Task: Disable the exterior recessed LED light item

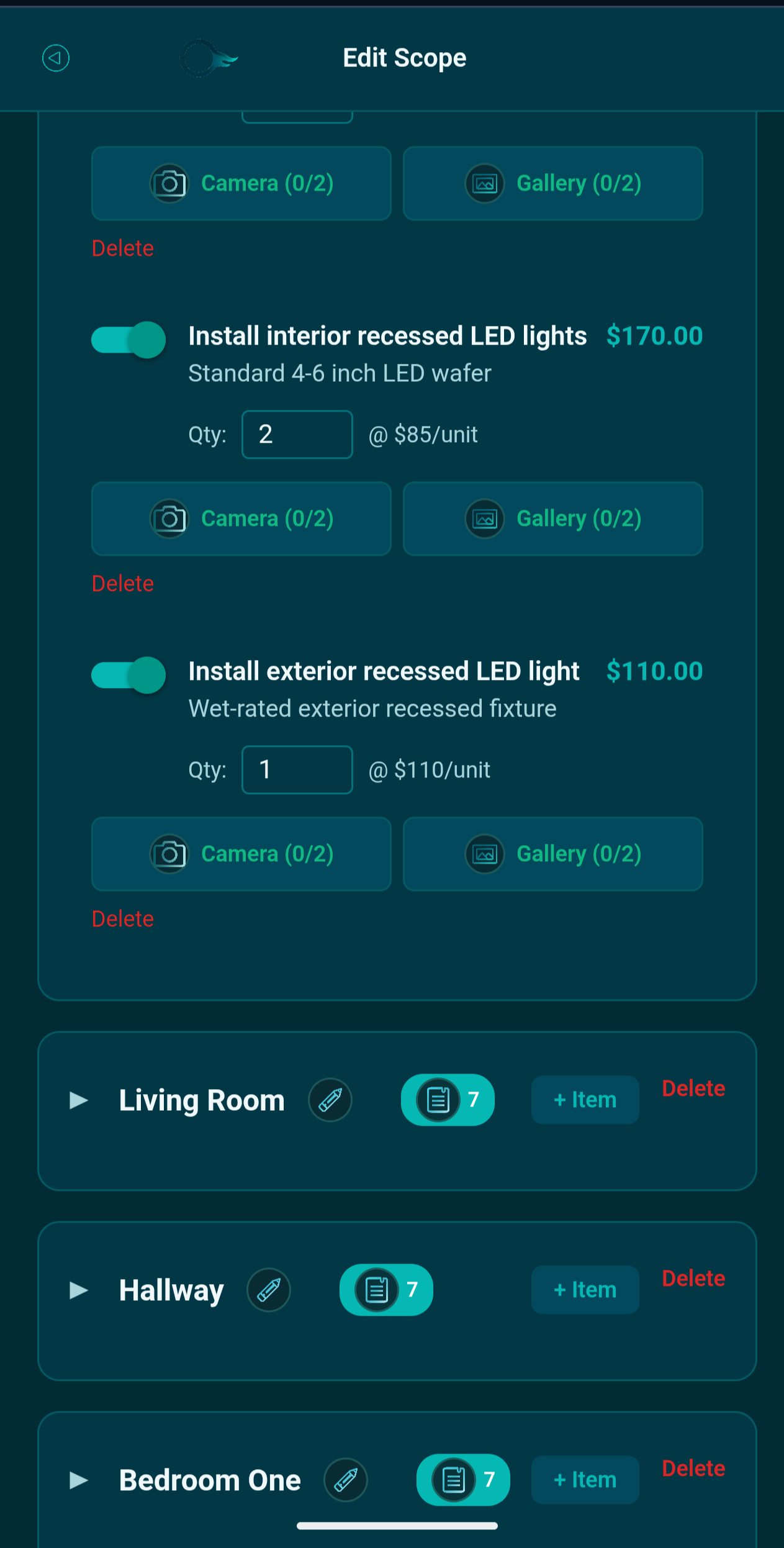Action: (128, 675)
